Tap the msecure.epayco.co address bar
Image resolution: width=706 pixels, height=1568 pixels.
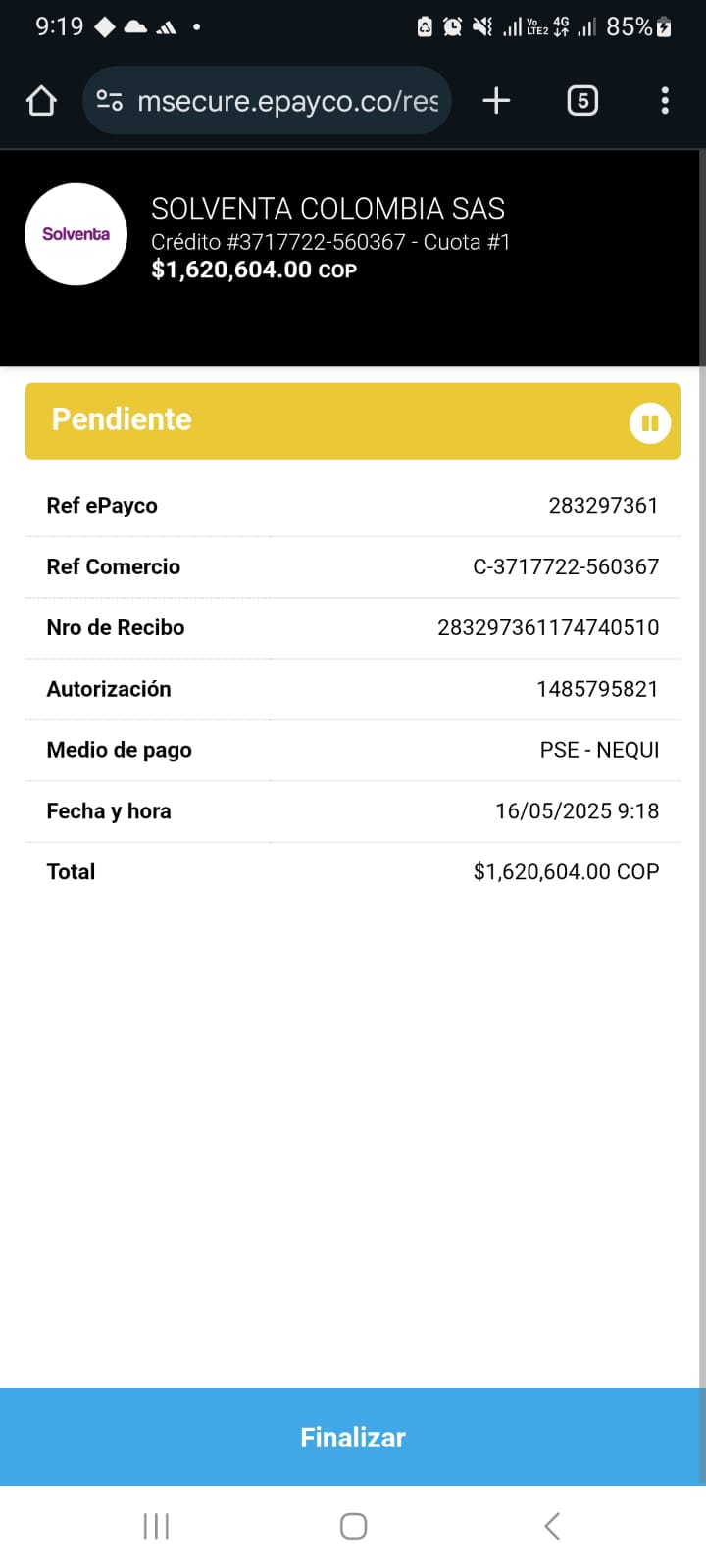[x=287, y=101]
